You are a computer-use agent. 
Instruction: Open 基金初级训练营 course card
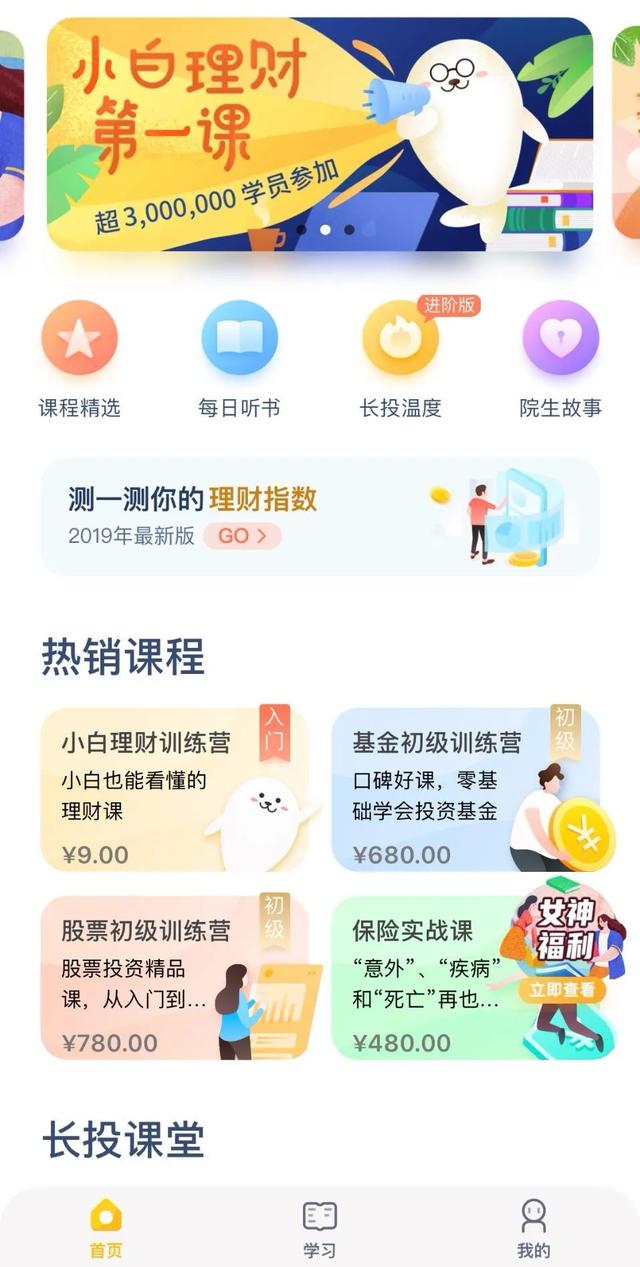click(x=440, y=790)
